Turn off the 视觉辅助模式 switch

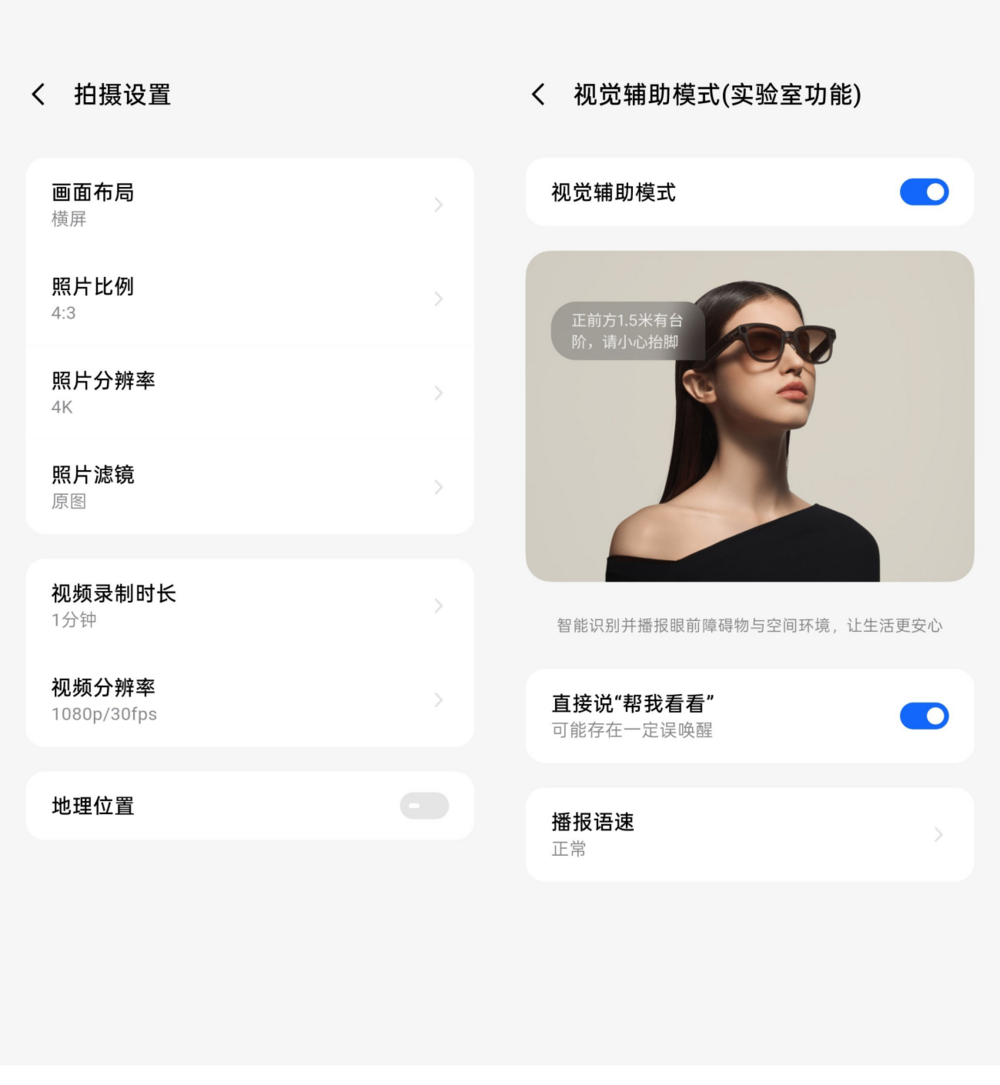[x=924, y=192]
